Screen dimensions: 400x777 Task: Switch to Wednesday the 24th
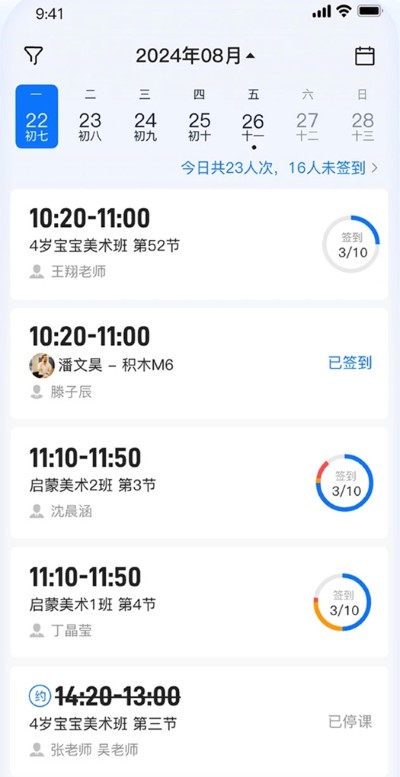pos(145,116)
